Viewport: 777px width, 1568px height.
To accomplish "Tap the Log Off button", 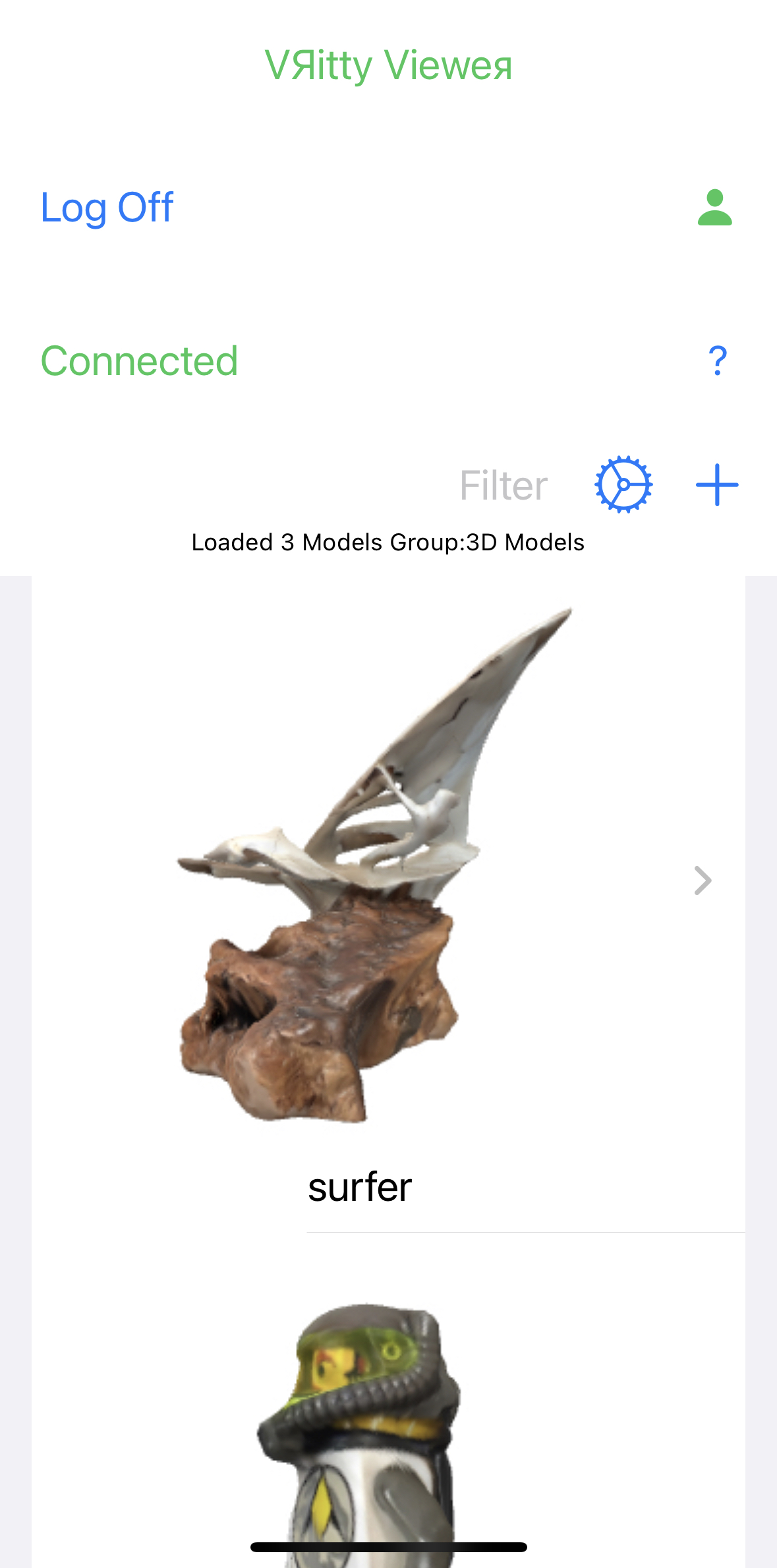I will coord(107,208).
